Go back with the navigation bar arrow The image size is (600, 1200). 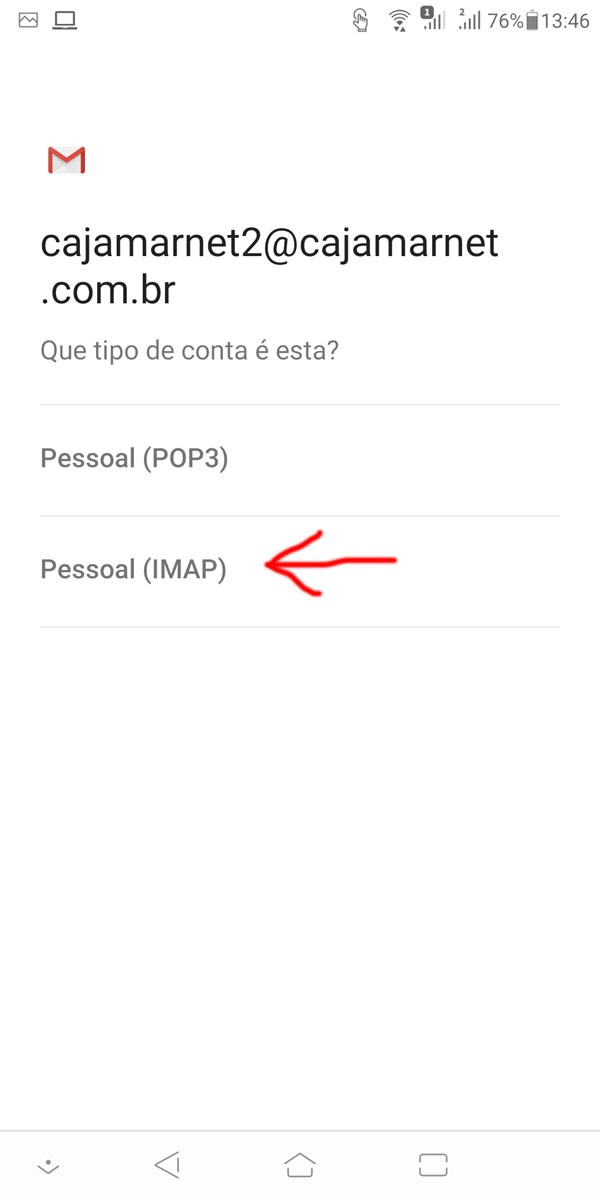(167, 1165)
